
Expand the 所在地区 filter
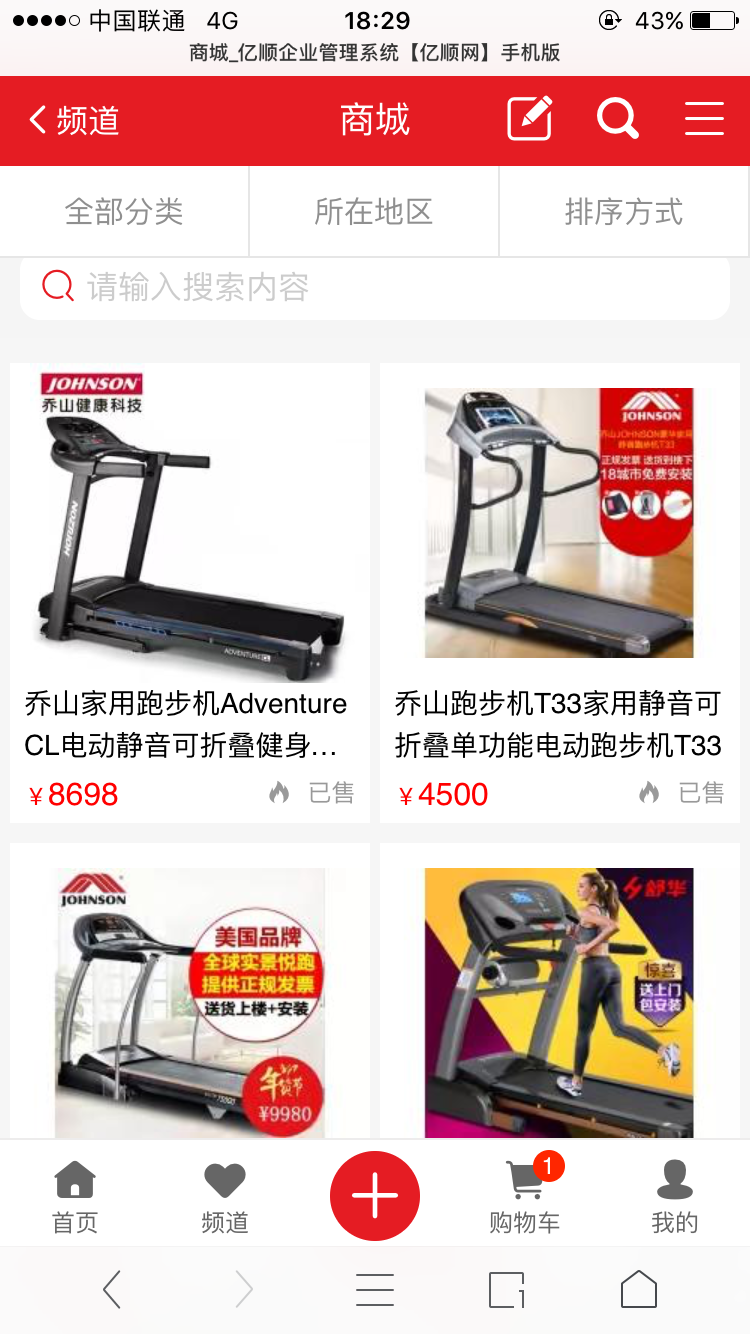pos(374,212)
